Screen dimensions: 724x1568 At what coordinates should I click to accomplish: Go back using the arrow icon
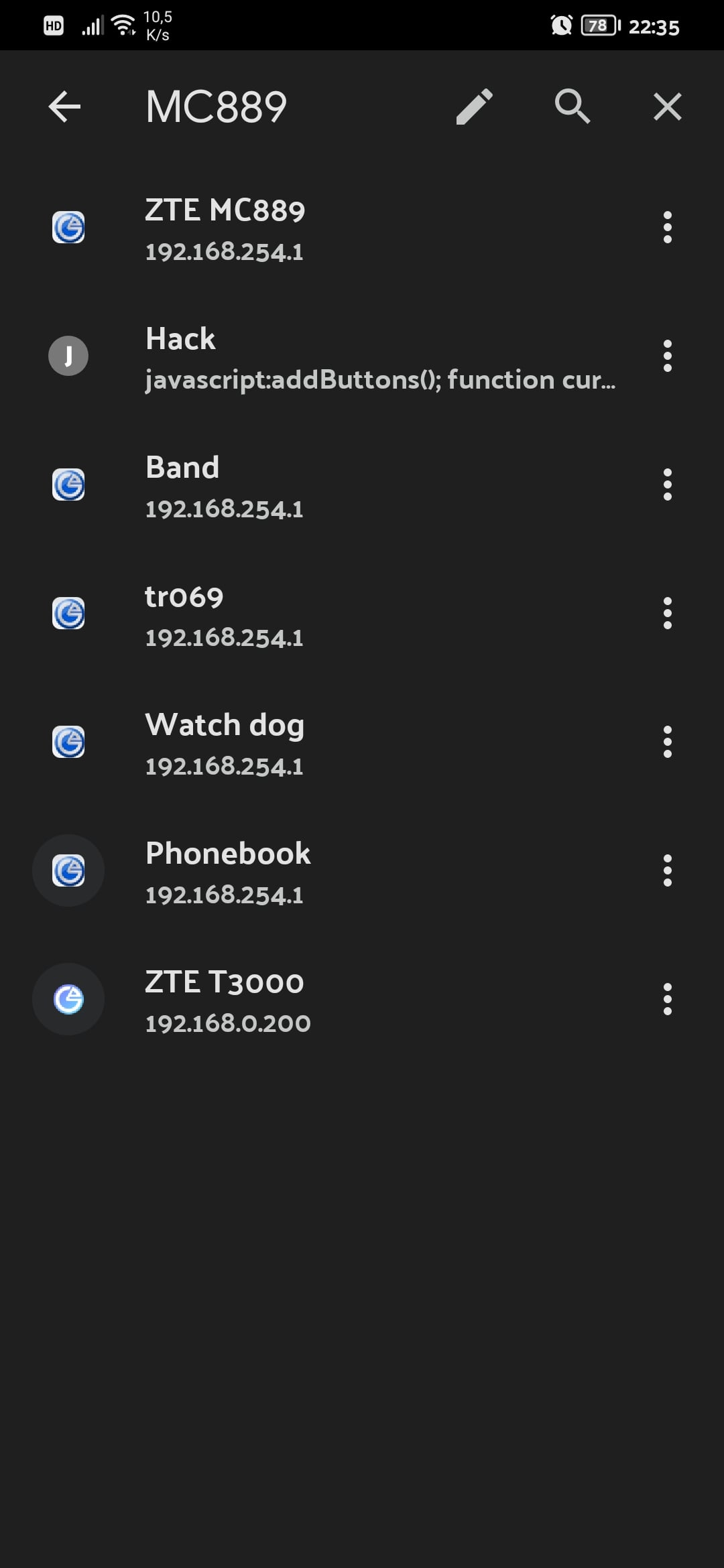[x=65, y=107]
